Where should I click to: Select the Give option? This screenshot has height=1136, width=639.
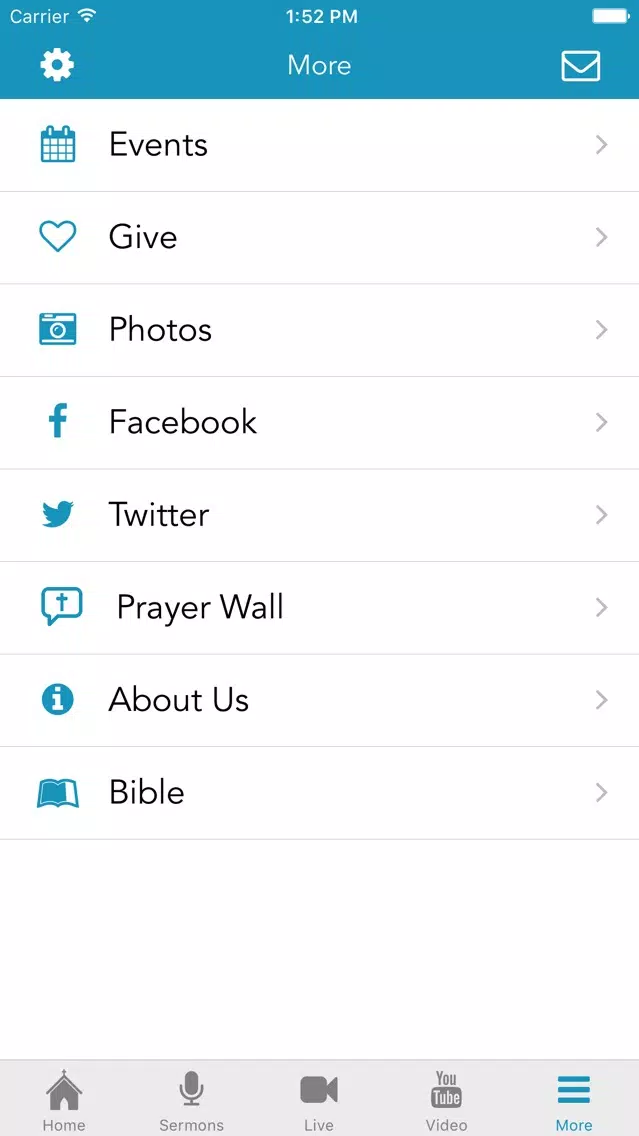[320, 238]
